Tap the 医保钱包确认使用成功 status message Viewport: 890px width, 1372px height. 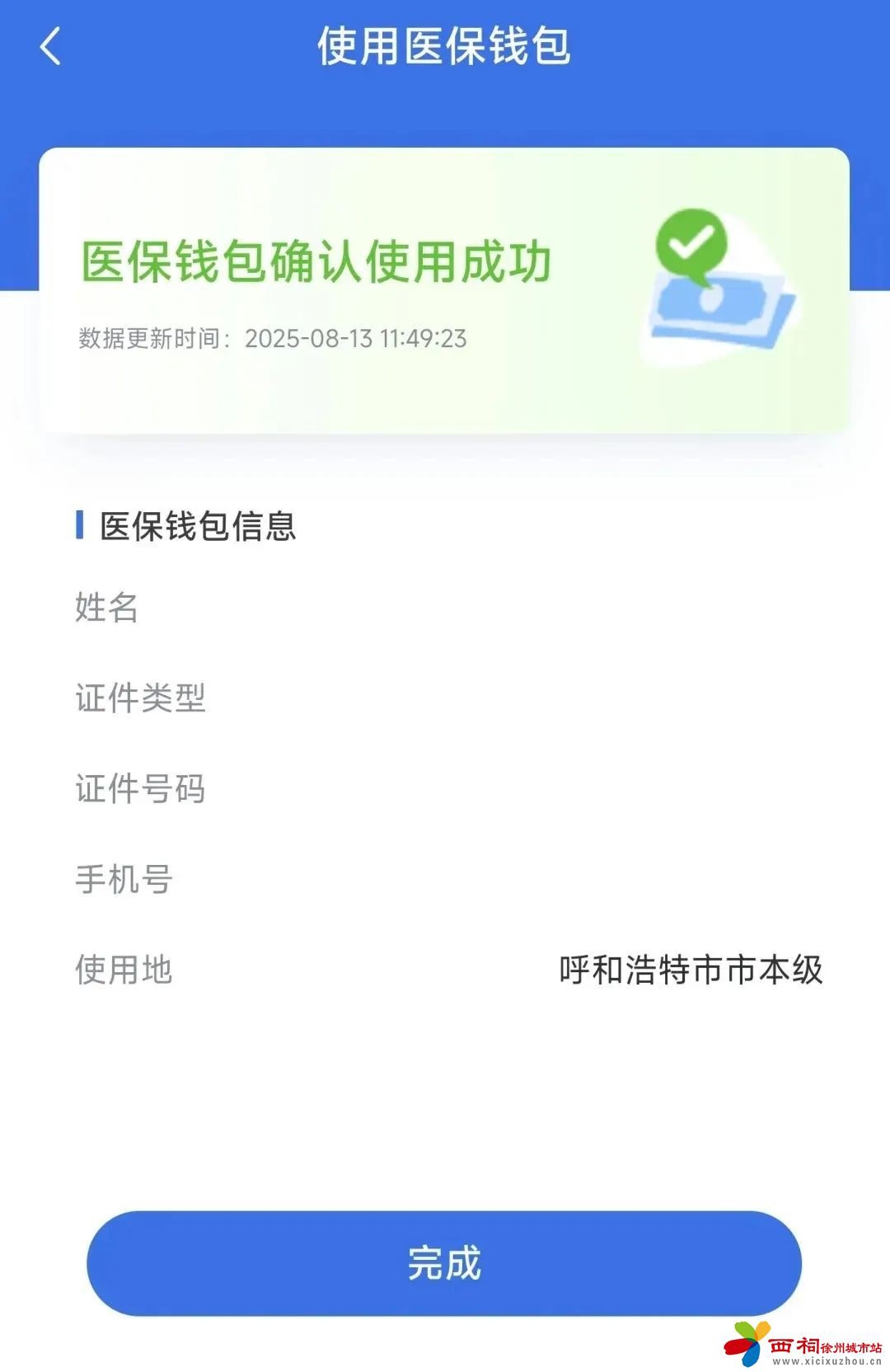point(317,260)
